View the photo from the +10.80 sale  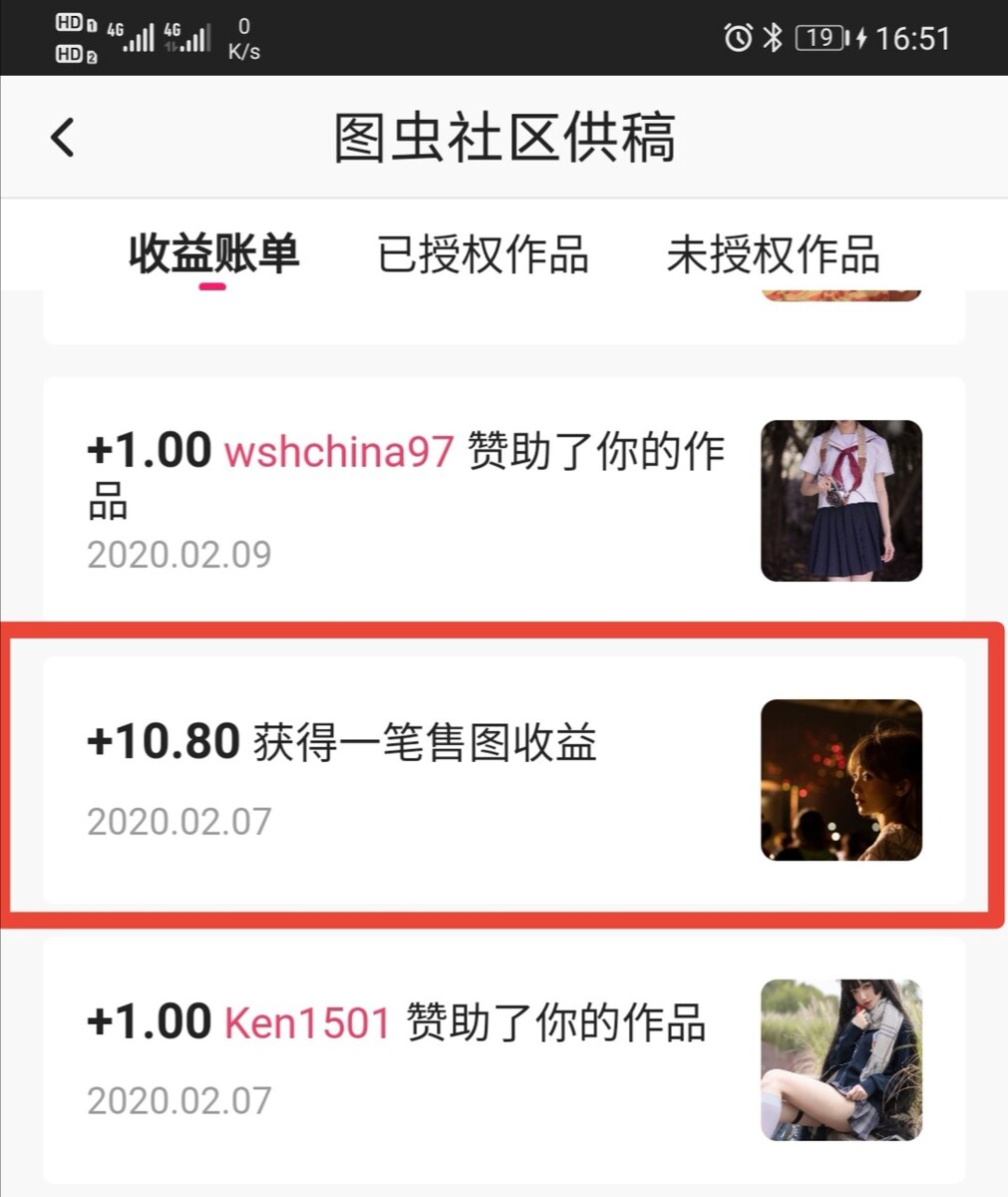(840, 780)
